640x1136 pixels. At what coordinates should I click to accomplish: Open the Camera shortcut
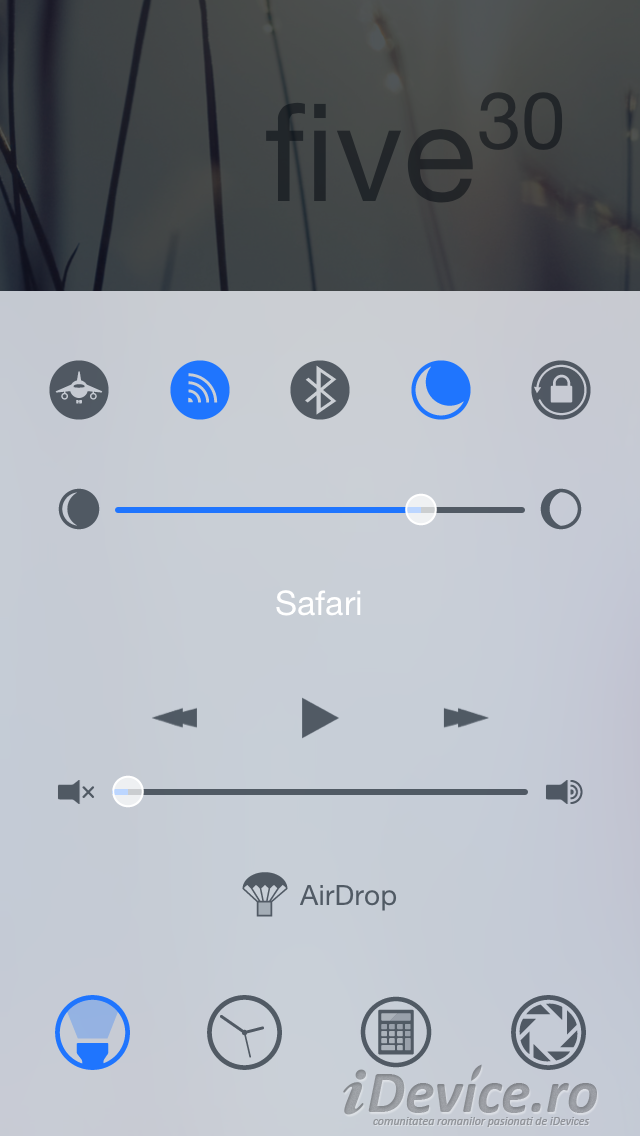pos(548,1032)
